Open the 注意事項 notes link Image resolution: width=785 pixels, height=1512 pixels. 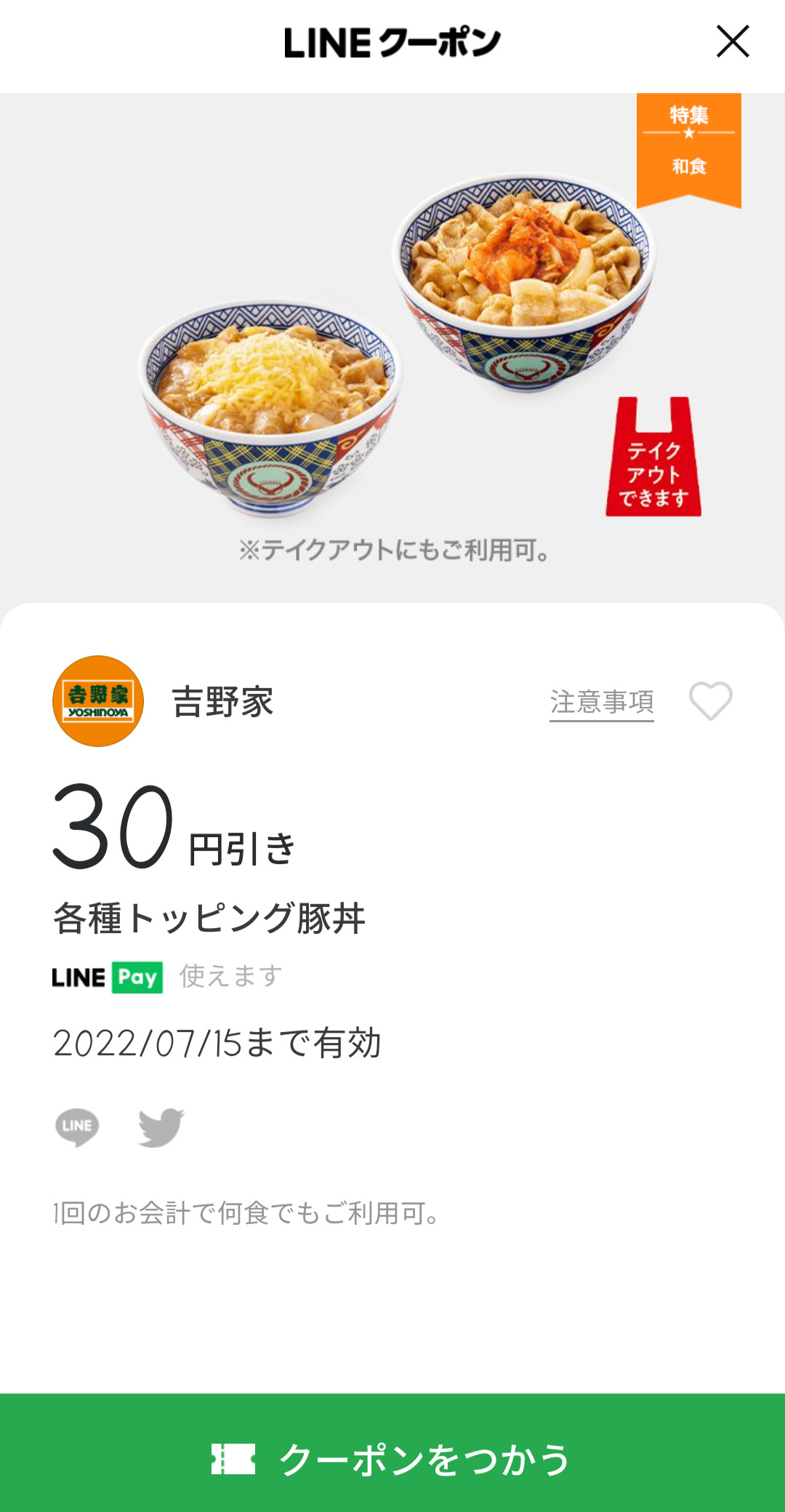click(x=602, y=703)
